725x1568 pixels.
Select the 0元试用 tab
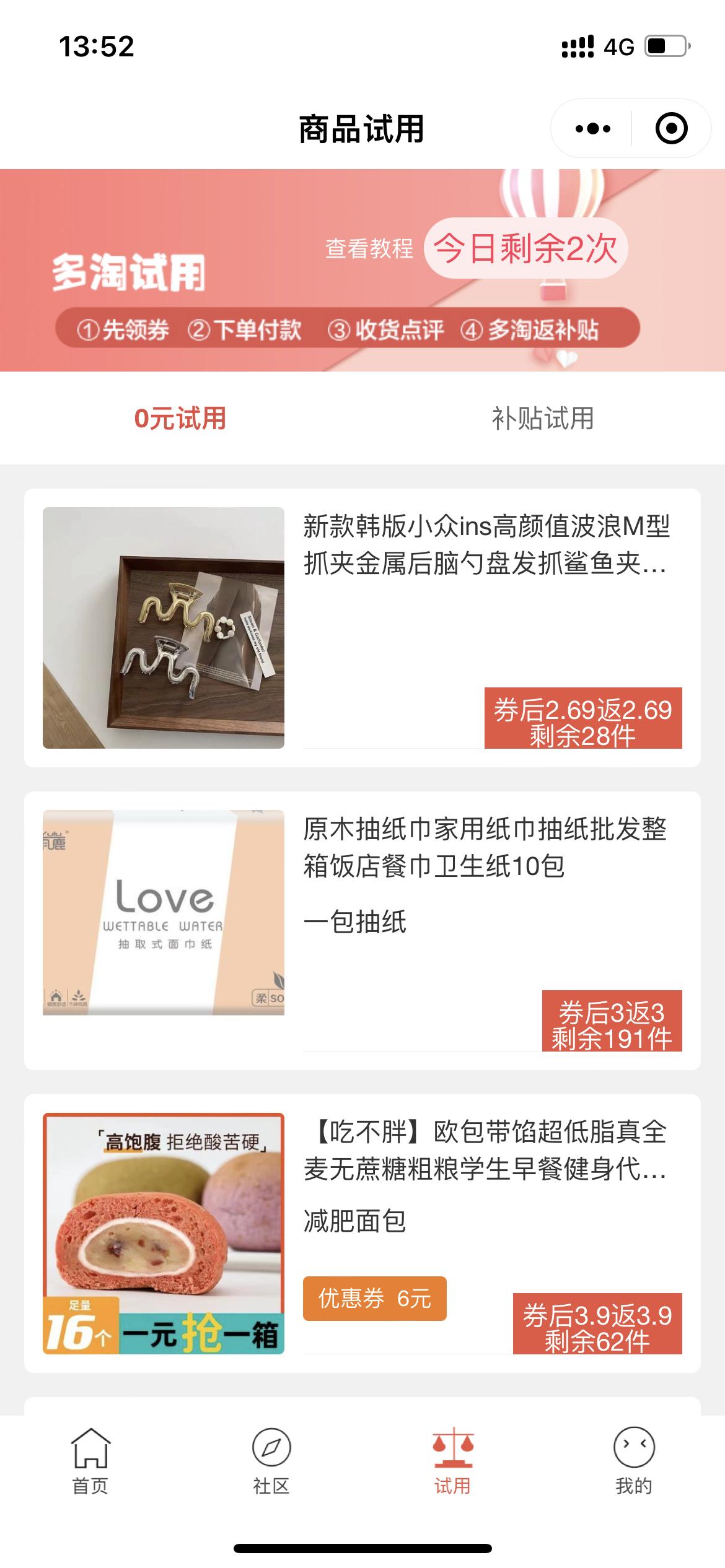180,419
